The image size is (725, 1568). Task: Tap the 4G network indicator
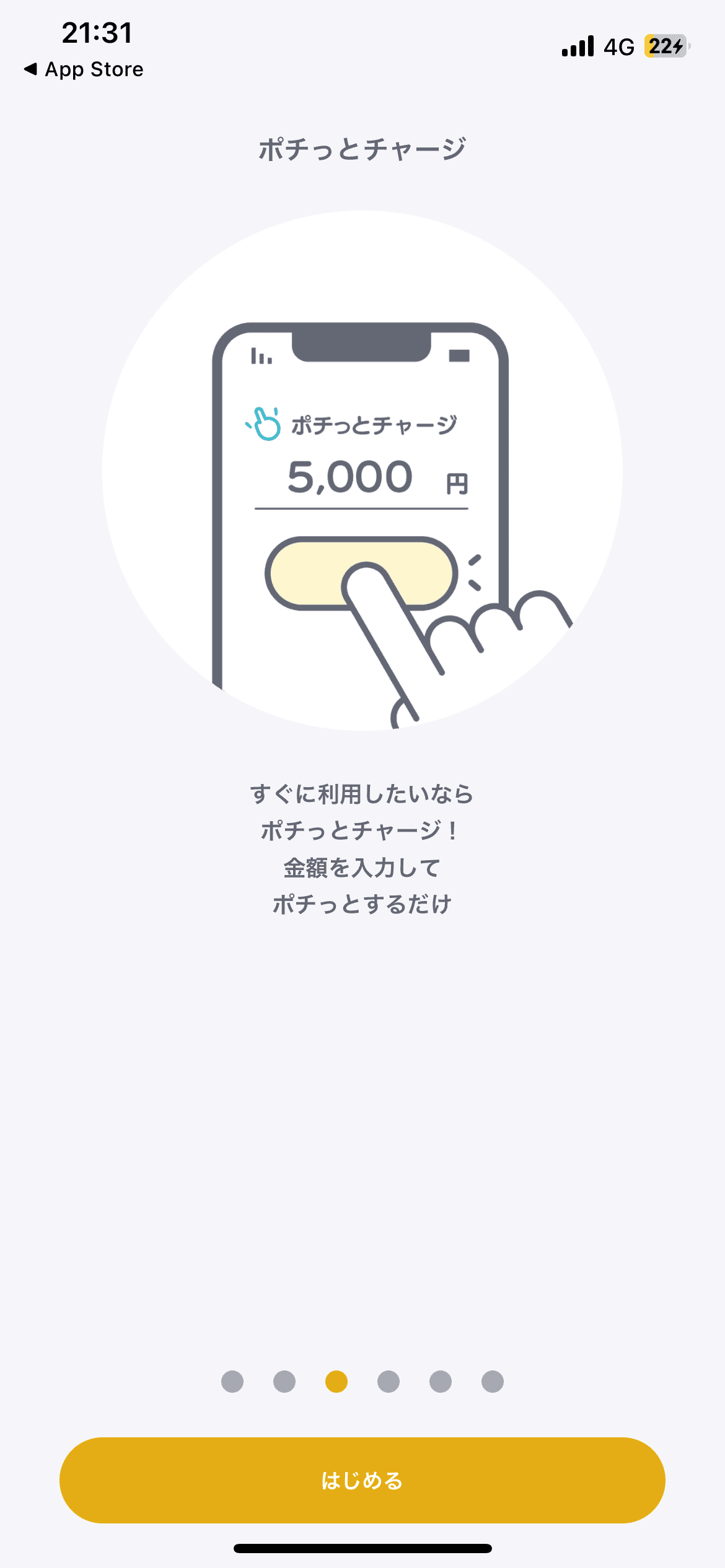click(x=619, y=46)
